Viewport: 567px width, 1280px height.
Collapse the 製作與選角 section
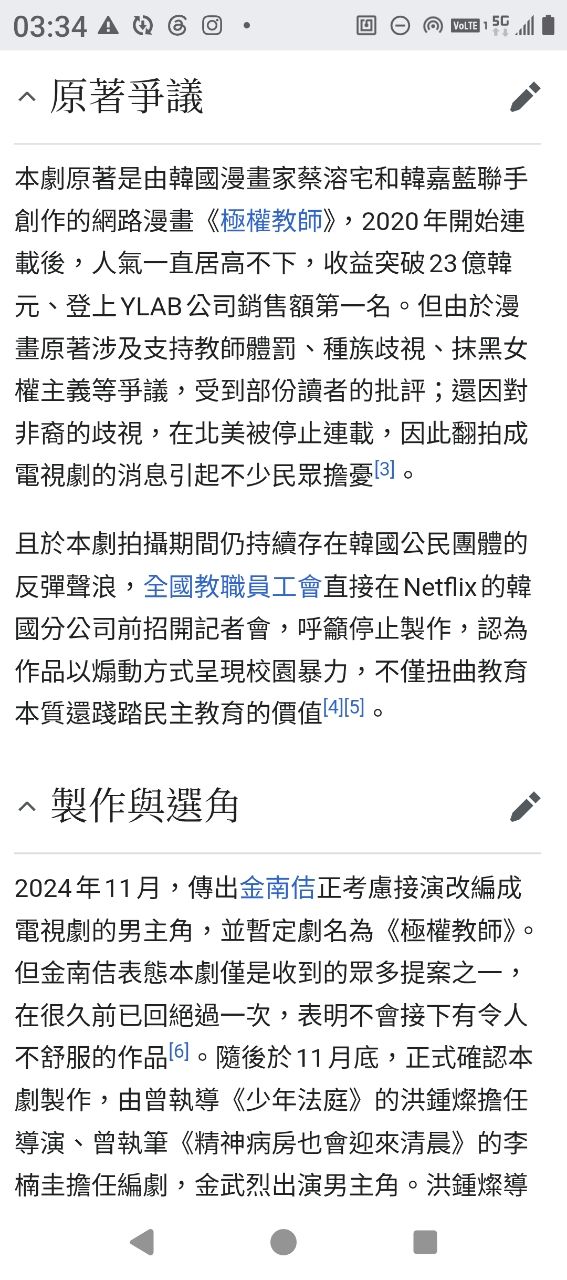28,806
